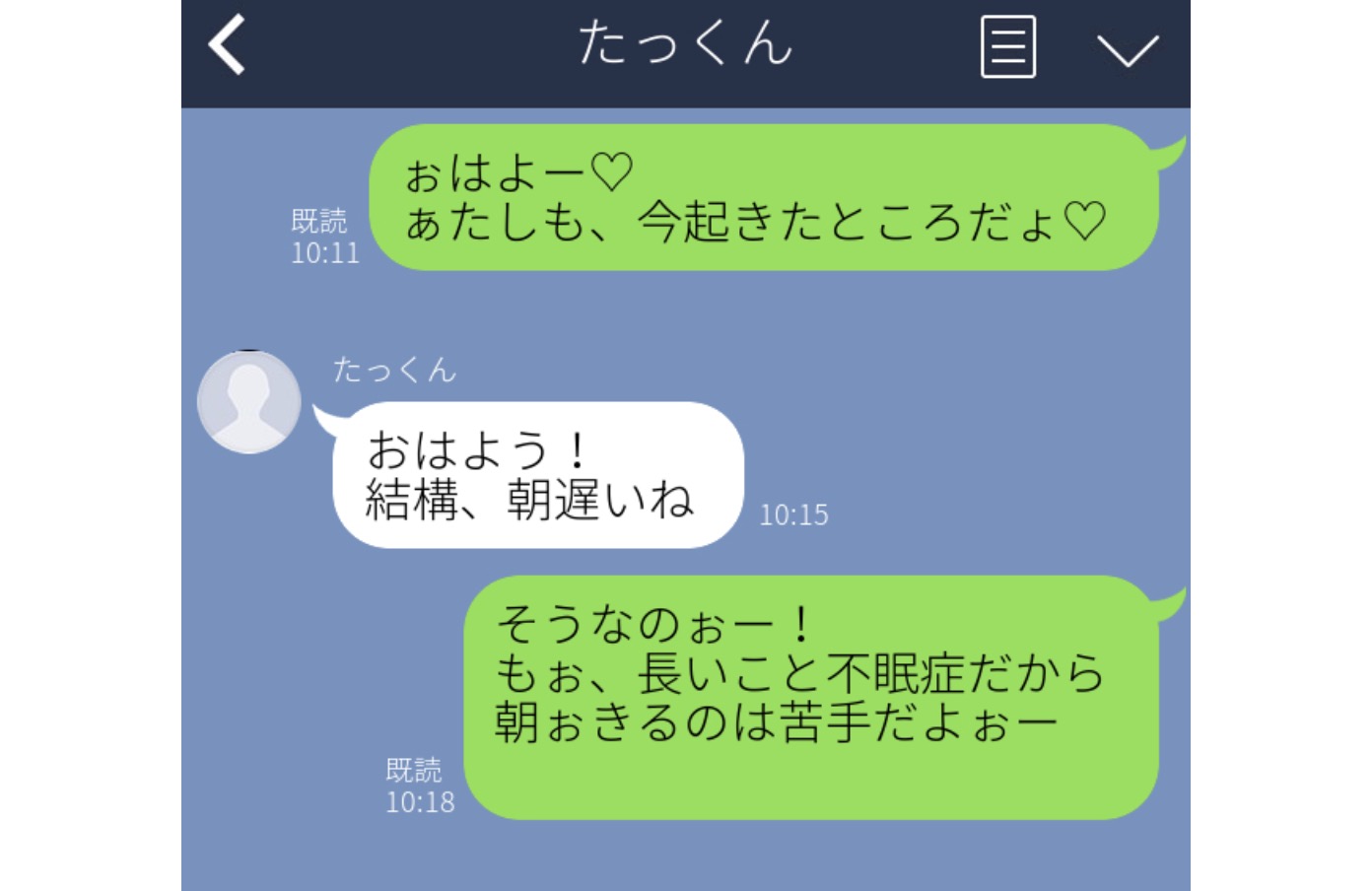The height and width of the screenshot is (891, 1372).
Task: Expand the chat options dropdown arrow
Action: 1127,49
